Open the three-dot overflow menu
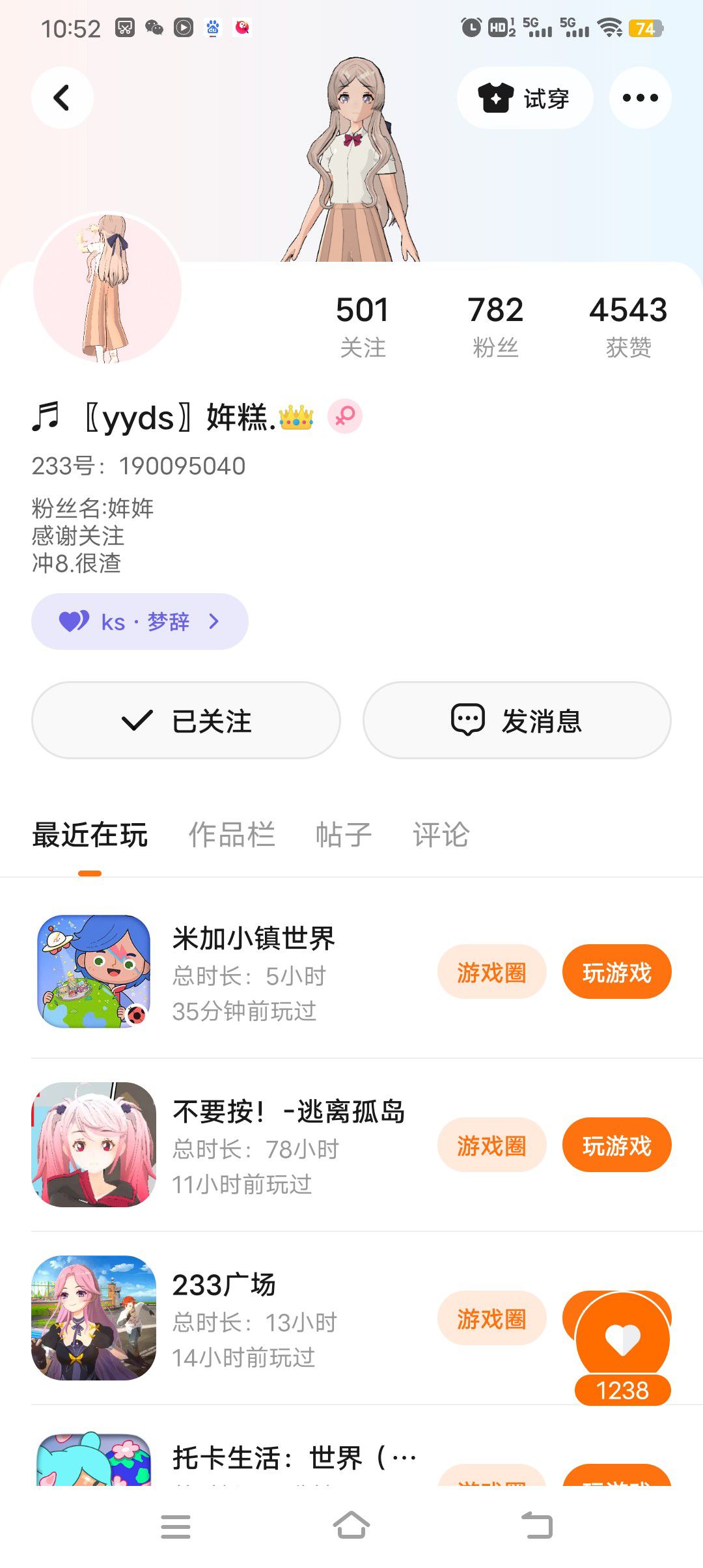703x1568 pixels. 640,98
